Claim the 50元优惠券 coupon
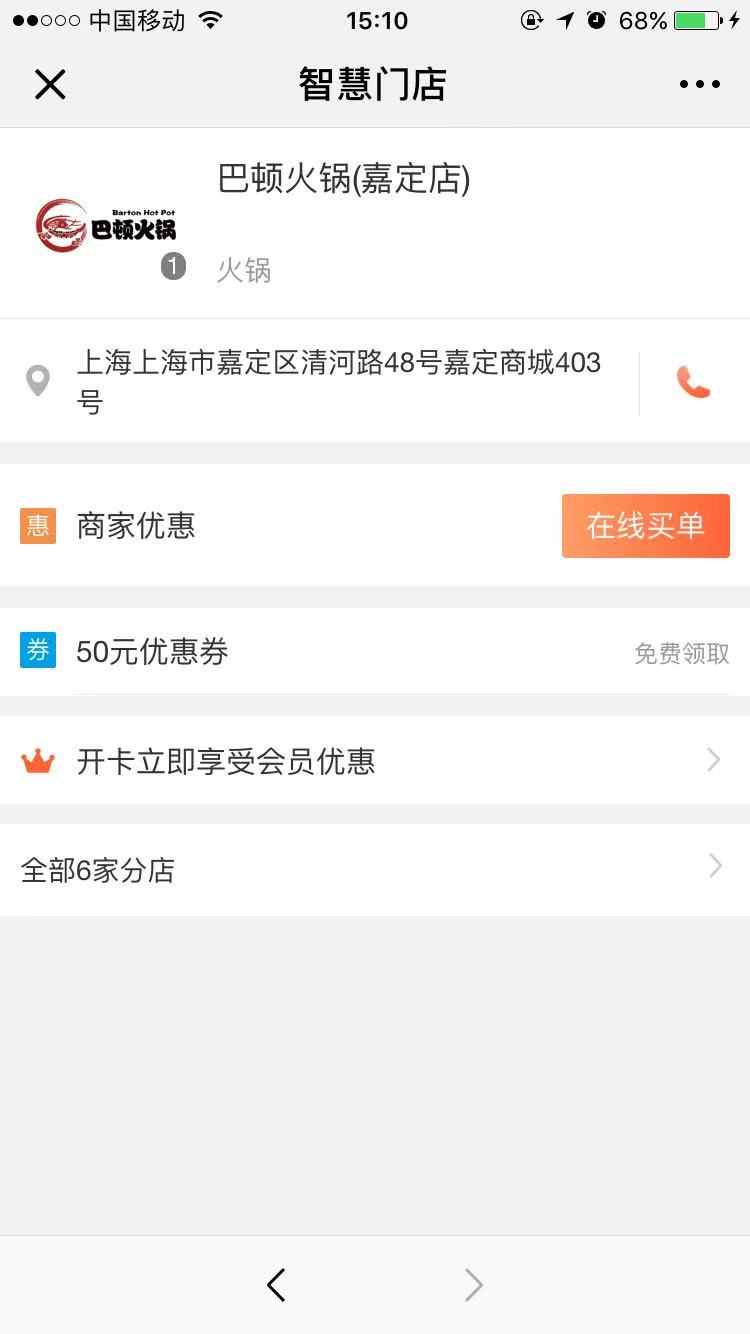Image resolution: width=750 pixels, height=1334 pixels. (x=680, y=653)
